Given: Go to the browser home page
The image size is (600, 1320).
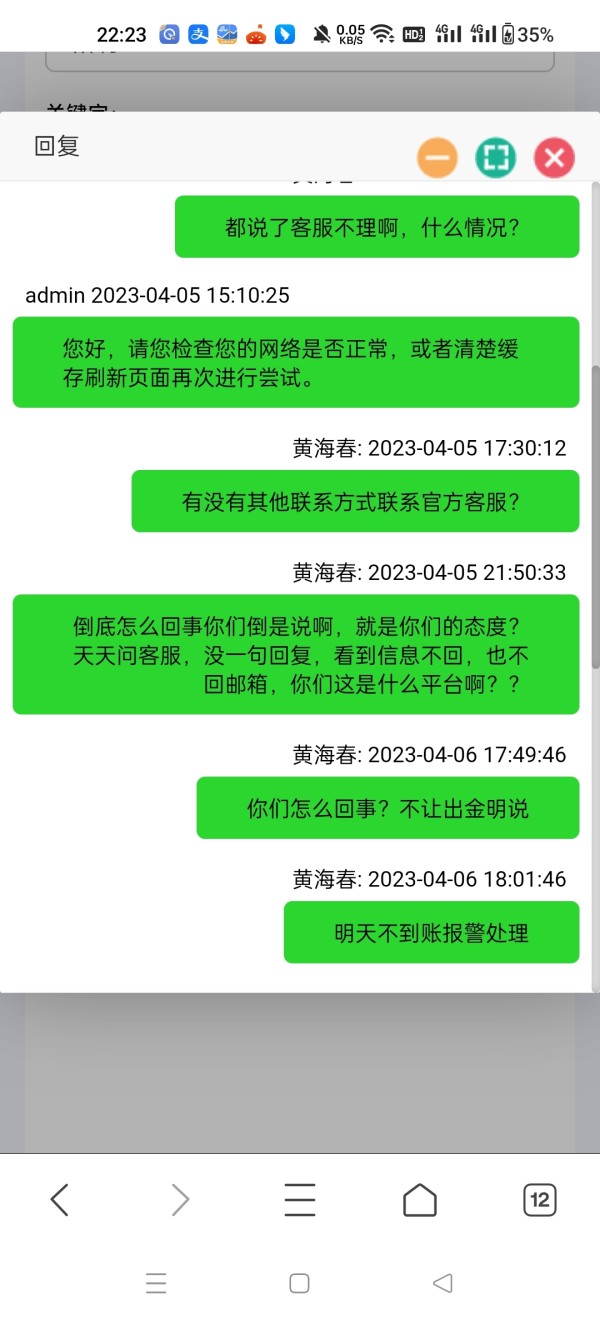Looking at the screenshot, I should pos(420,1199).
